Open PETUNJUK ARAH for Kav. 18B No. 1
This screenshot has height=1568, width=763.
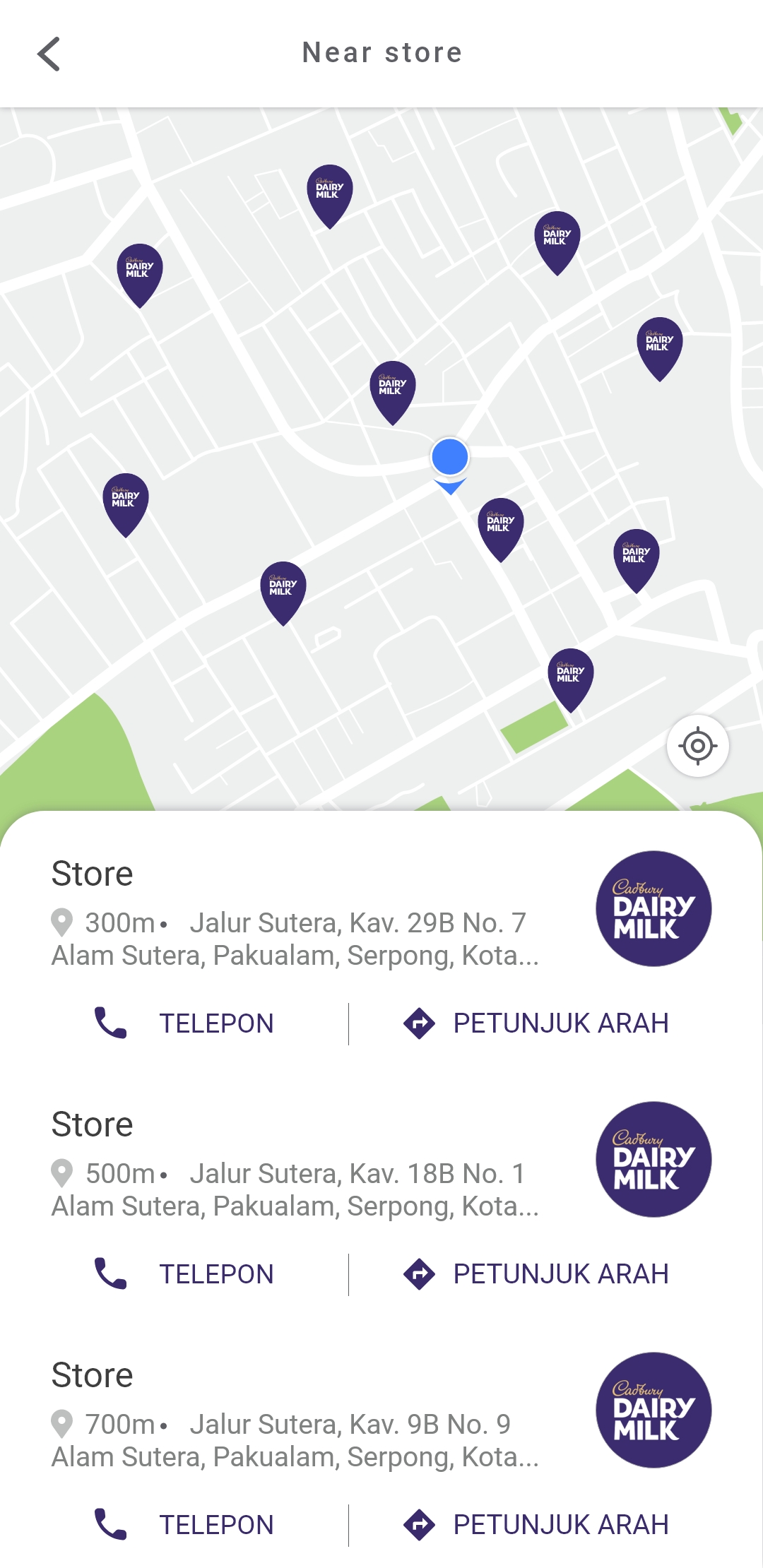click(536, 1274)
